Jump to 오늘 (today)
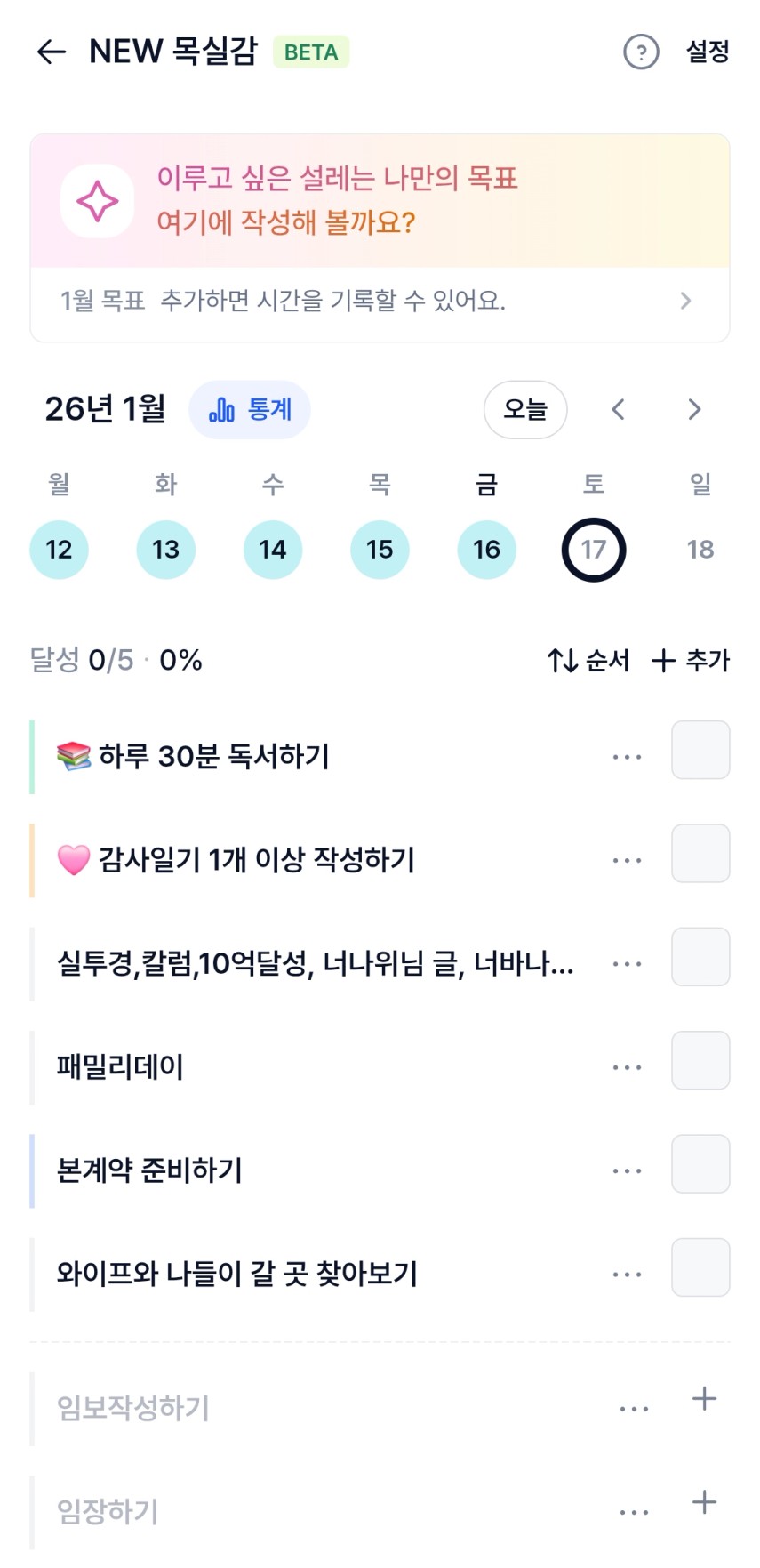 pyautogui.click(x=524, y=410)
